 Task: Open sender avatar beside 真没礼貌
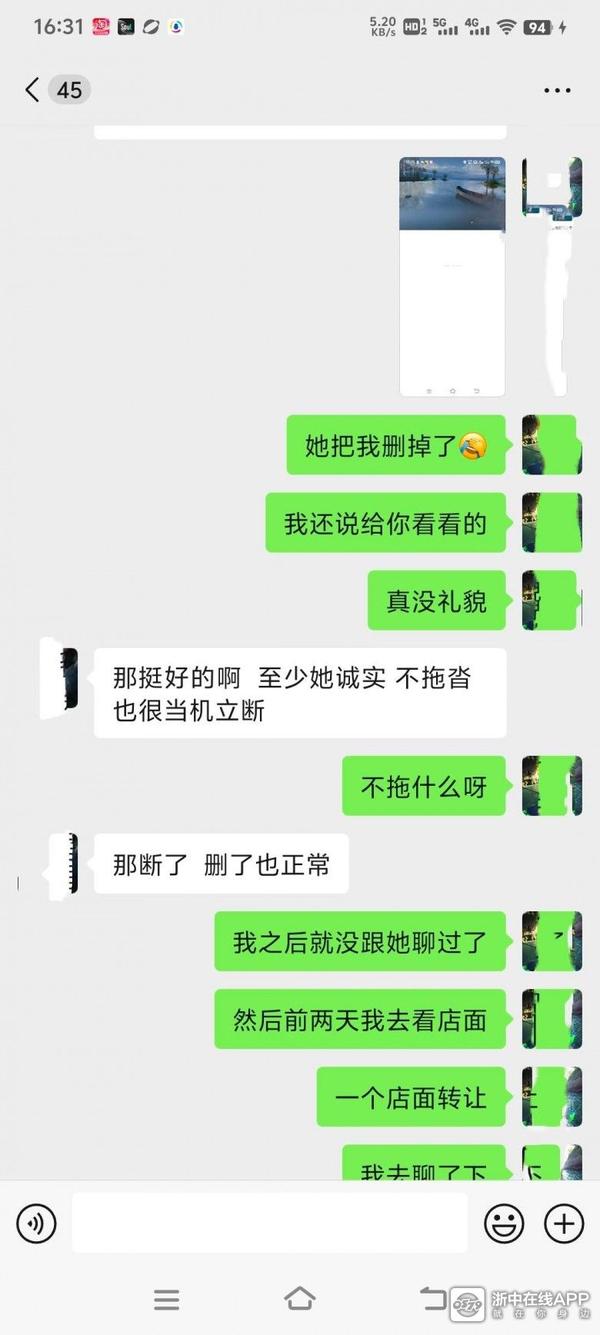[550, 600]
